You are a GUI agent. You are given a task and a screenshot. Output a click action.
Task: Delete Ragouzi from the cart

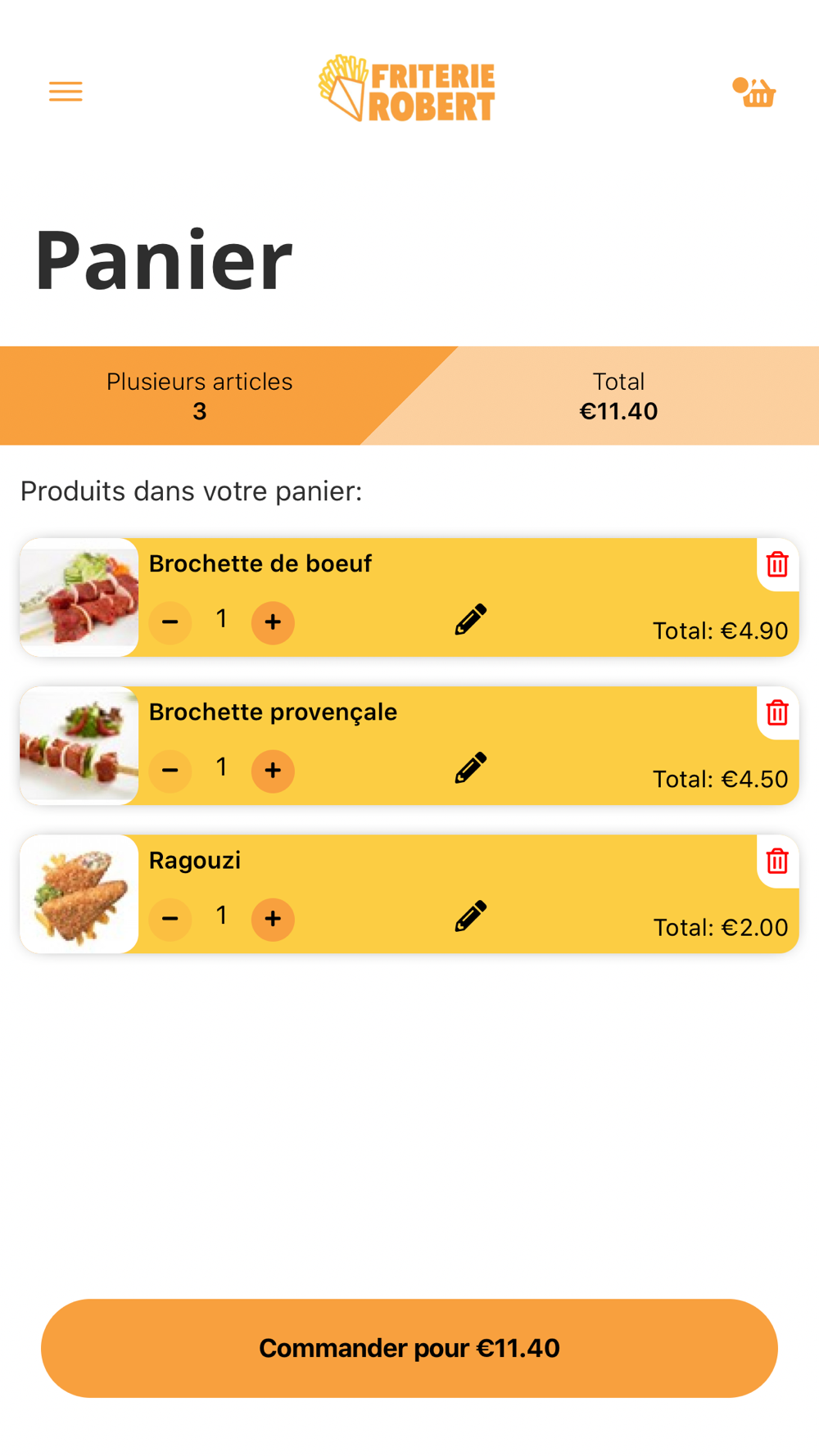[776, 861]
